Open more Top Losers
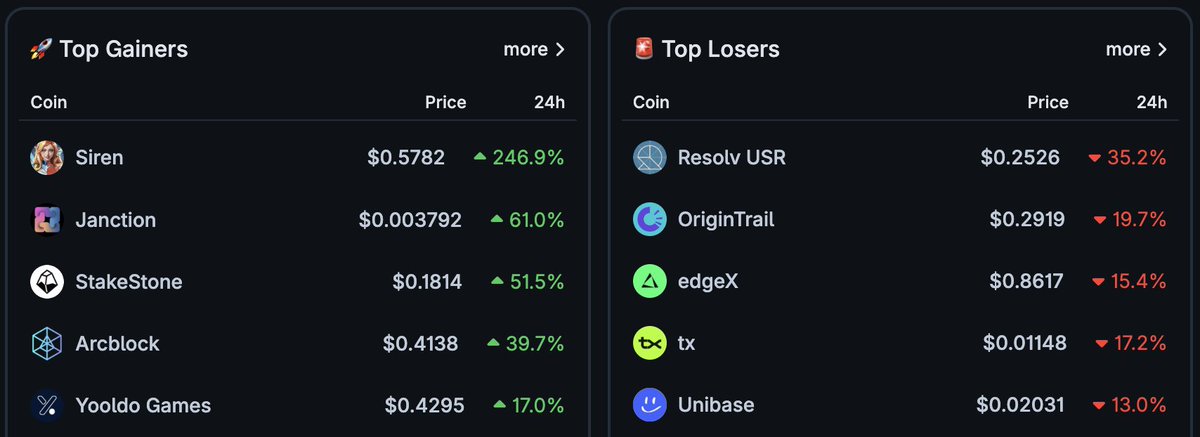The image size is (1200, 437). [x=1136, y=49]
